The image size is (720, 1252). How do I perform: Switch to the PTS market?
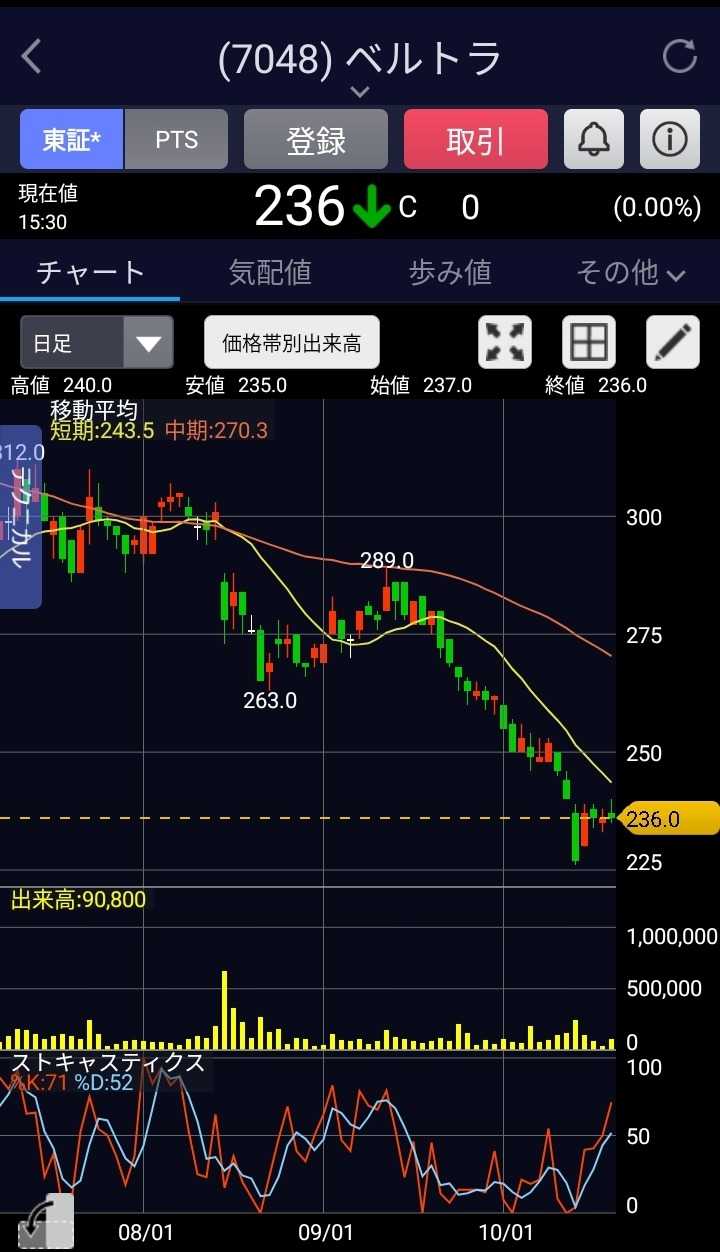click(177, 140)
